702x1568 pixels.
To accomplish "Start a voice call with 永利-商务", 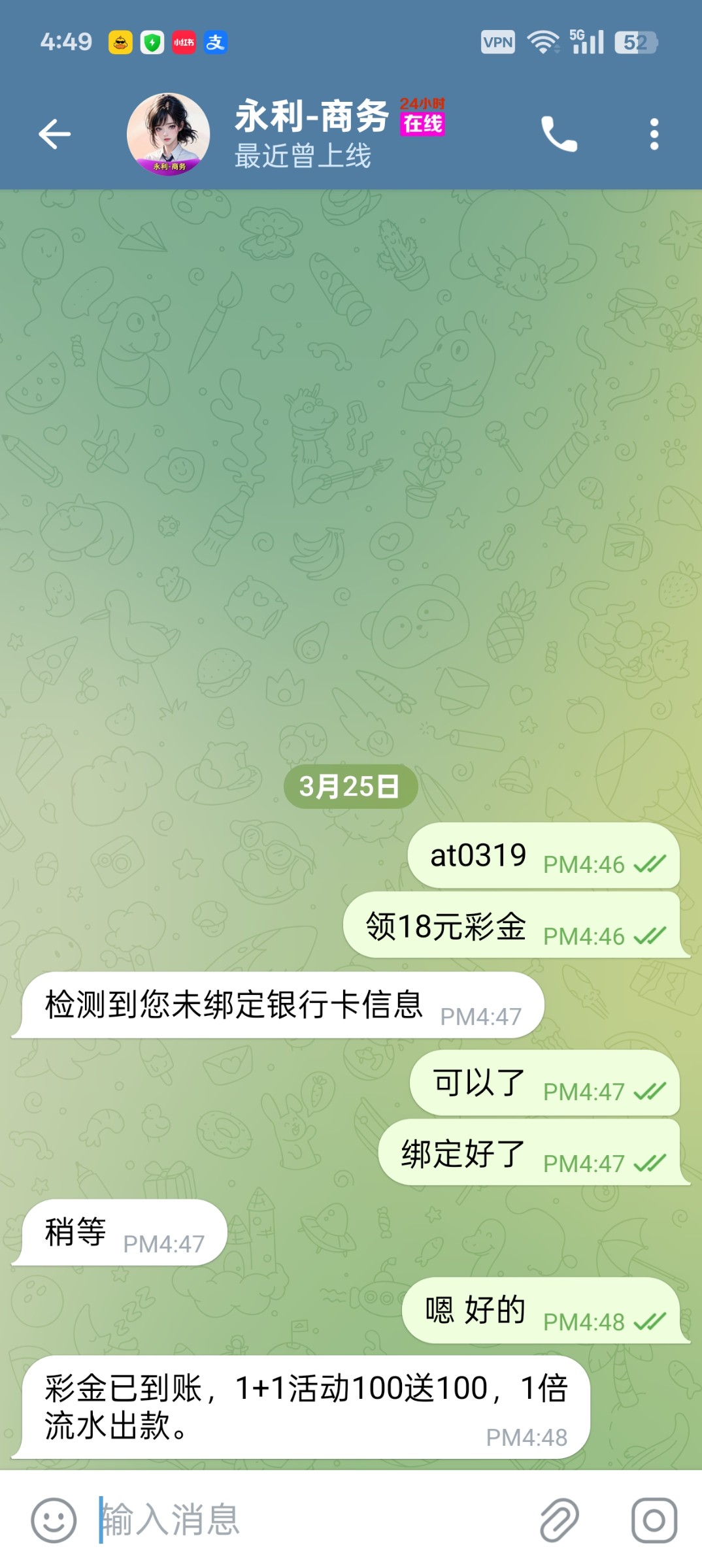I will point(559,135).
